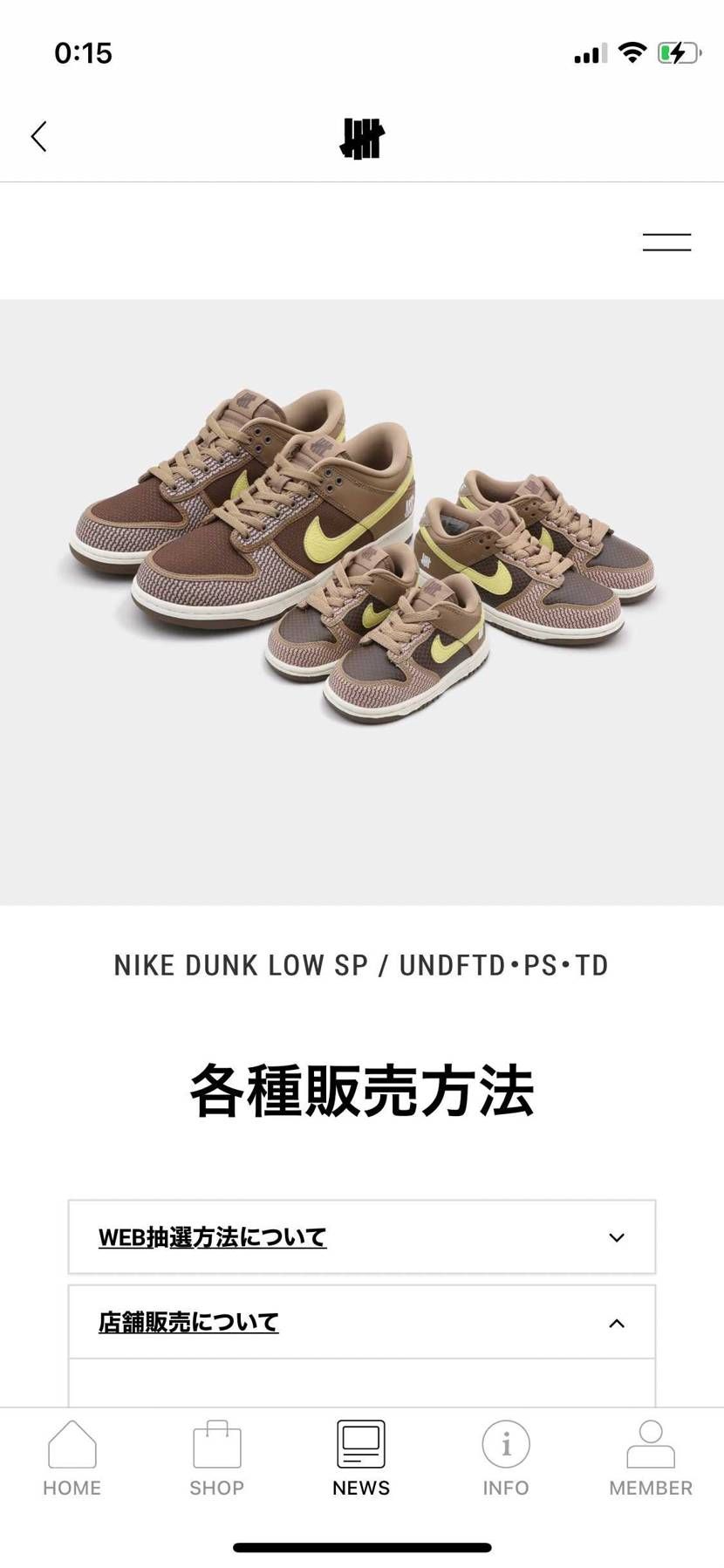Screen dimensions: 724x1568
Task: Go to the MEMBER tab
Action: [651, 1459]
